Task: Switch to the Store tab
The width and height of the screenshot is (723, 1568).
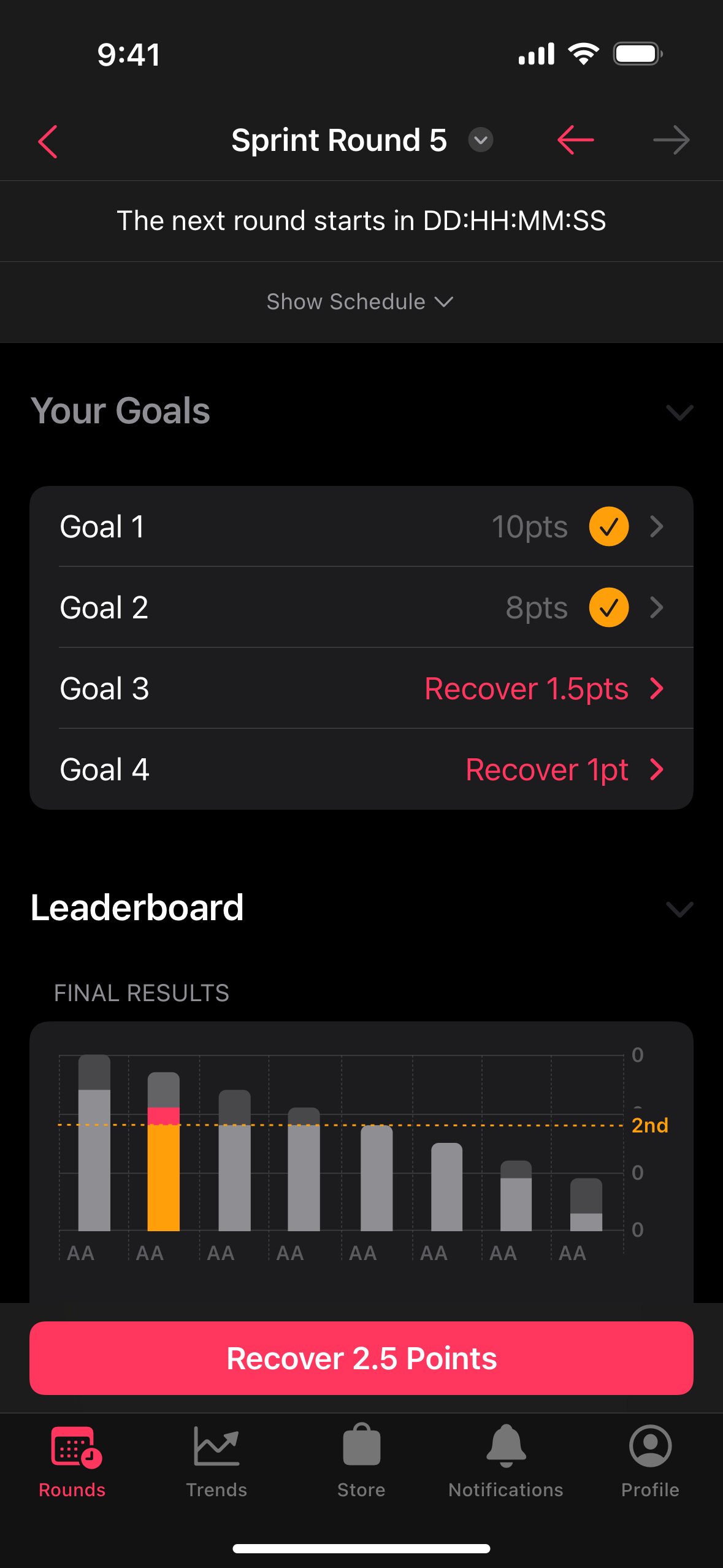Action: (x=361, y=1461)
